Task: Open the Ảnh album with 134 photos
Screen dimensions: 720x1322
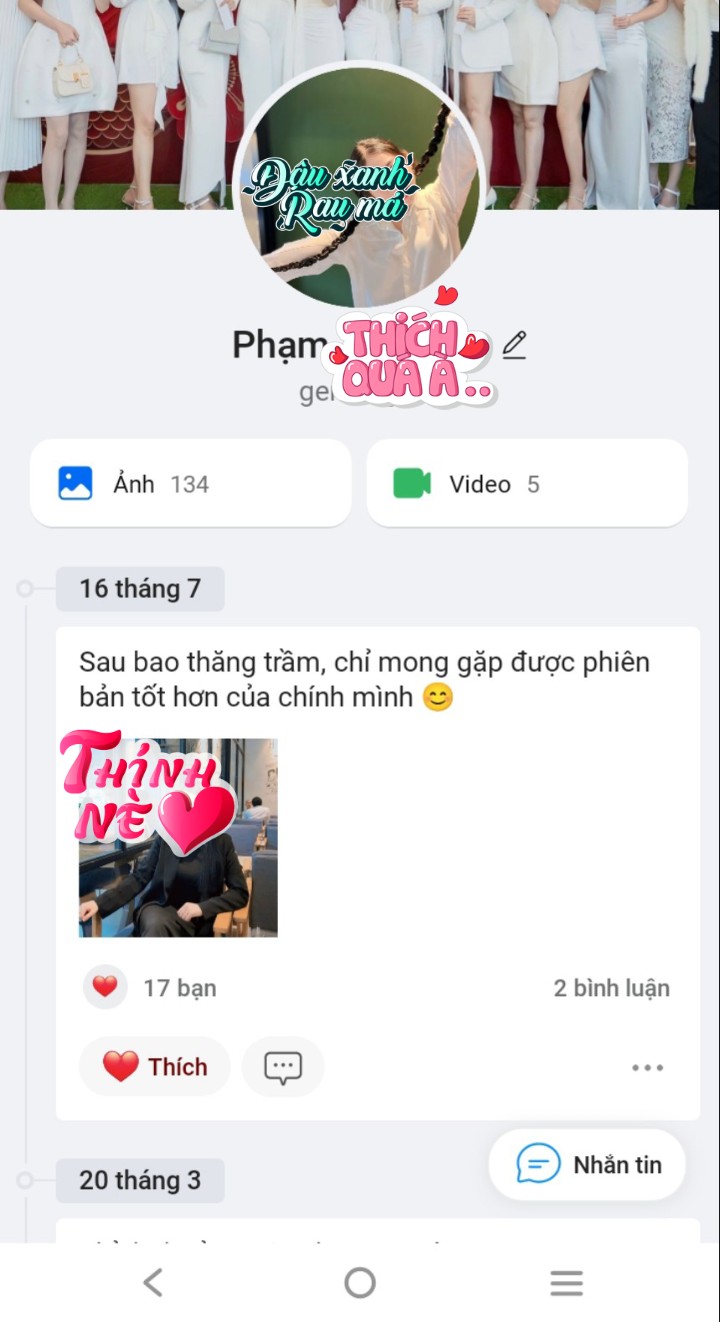Action: pos(190,484)
